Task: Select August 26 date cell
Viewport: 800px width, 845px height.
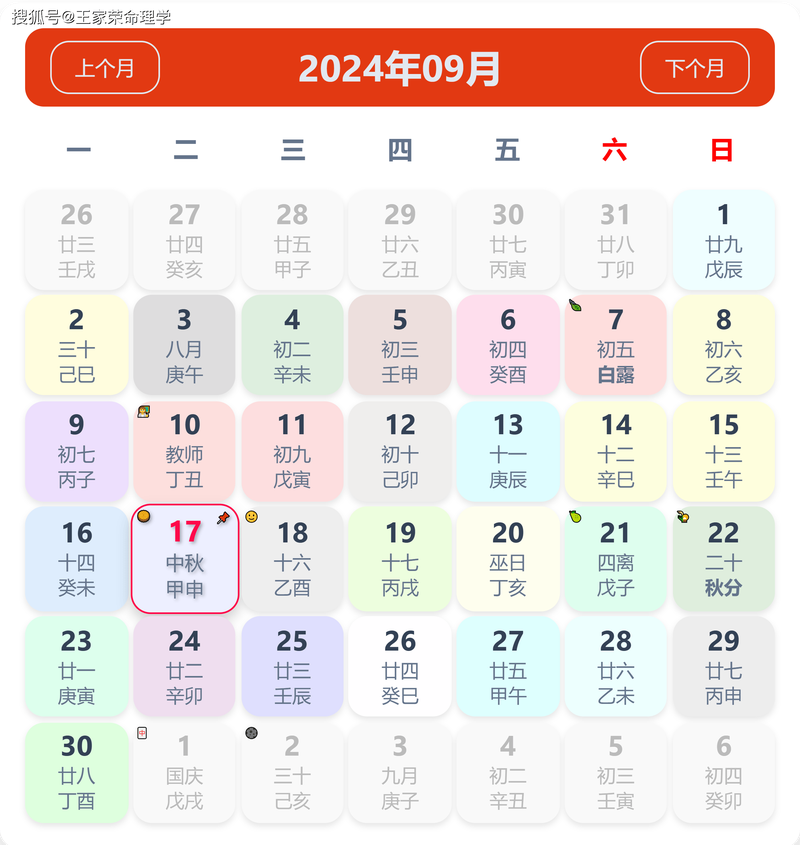Action: tap(77, 240)
